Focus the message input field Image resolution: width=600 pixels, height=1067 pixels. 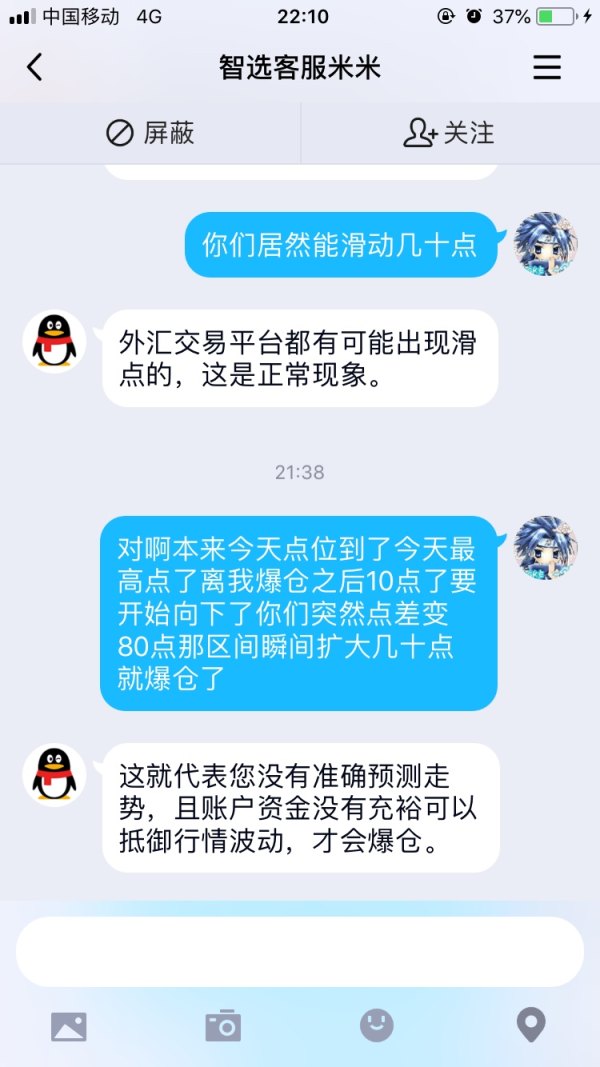pyautogui.click(x=300, y=951)
